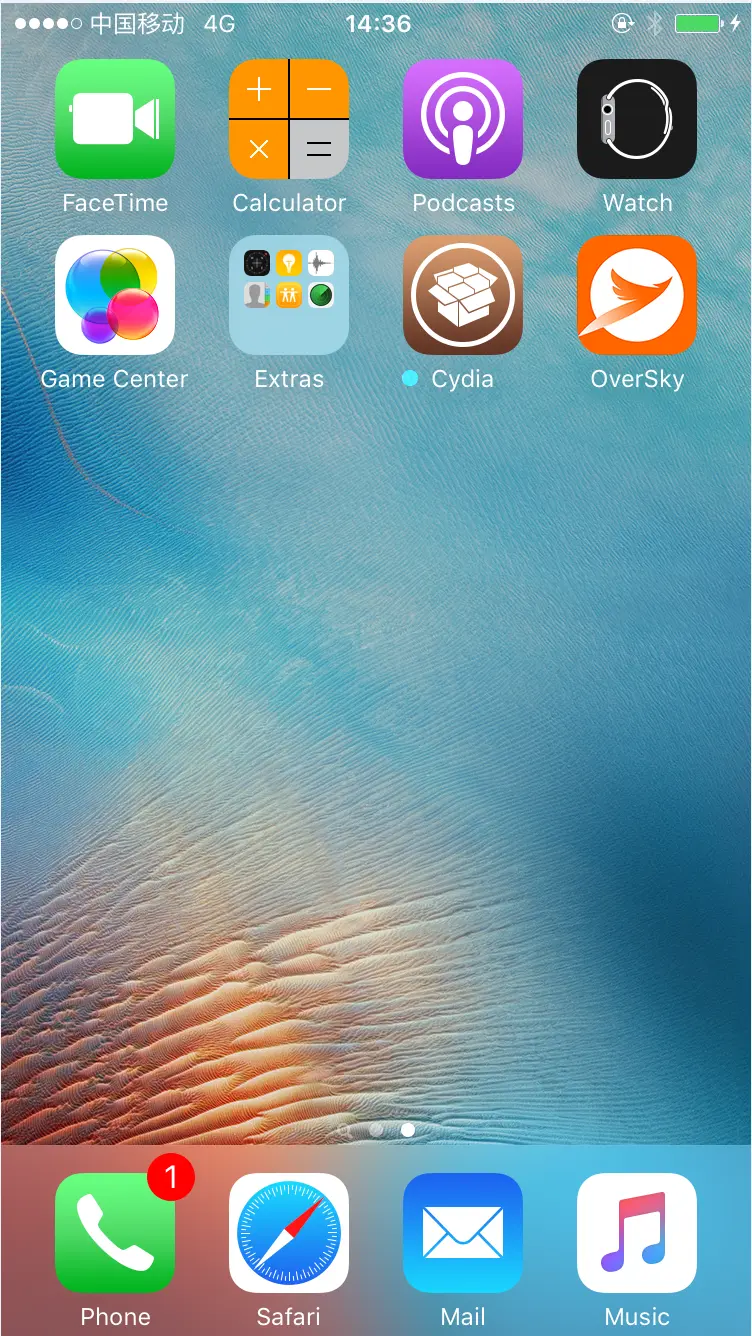Launch the Safari browser
Viewport: 752px width, 1336px height.
coord(289,1233)
